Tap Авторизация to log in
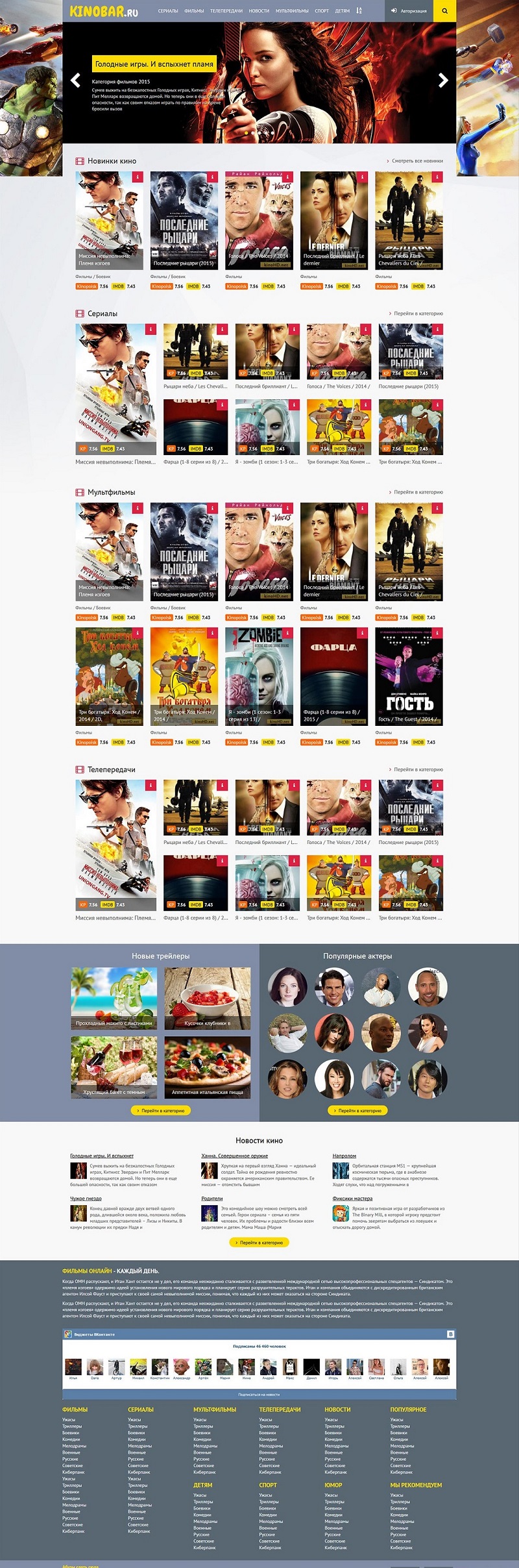519x1568 pixels. [x=409, y=11]
